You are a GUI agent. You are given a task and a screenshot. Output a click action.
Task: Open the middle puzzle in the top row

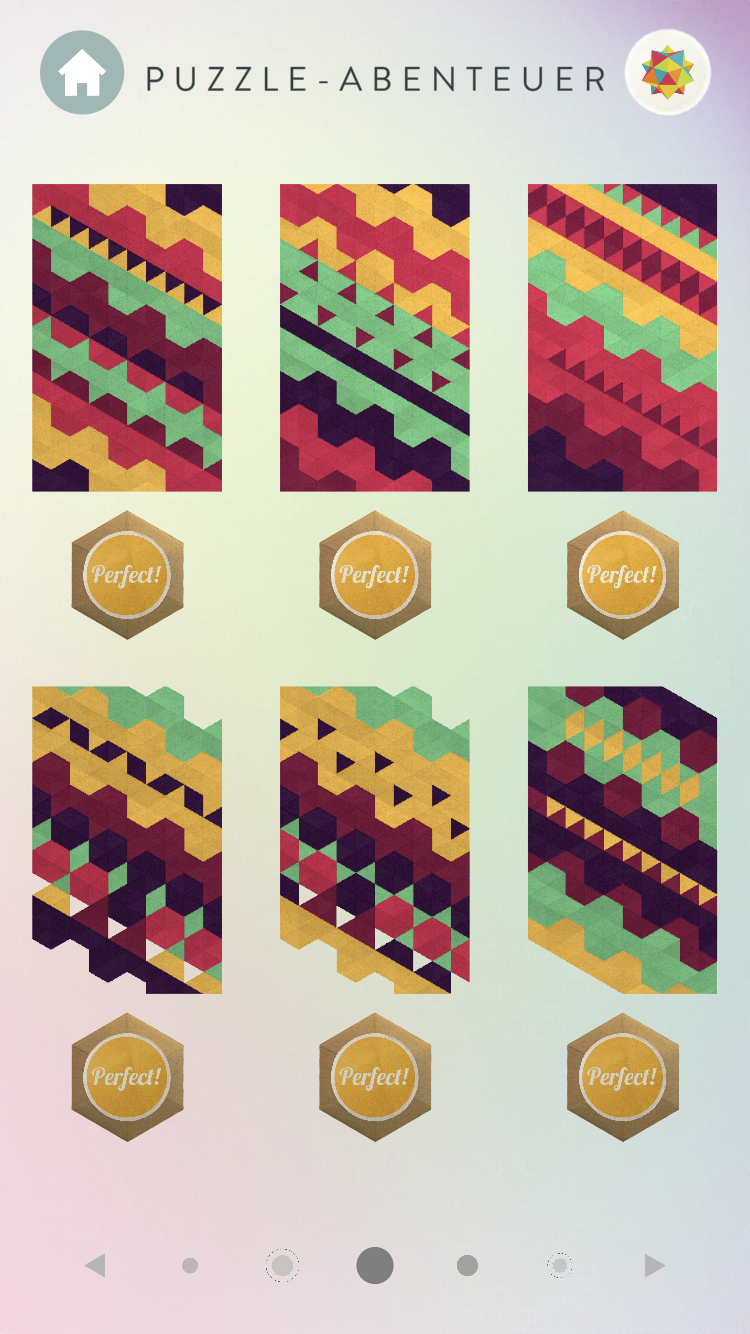click(375, 337)
